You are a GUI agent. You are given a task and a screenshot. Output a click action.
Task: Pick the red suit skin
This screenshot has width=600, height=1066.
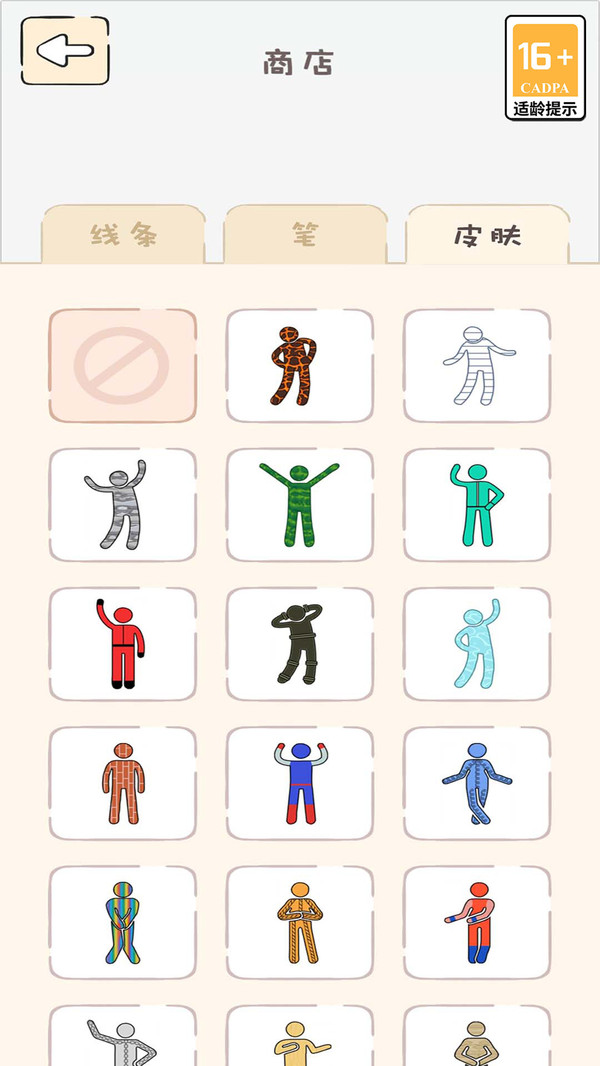click(123, 644)
